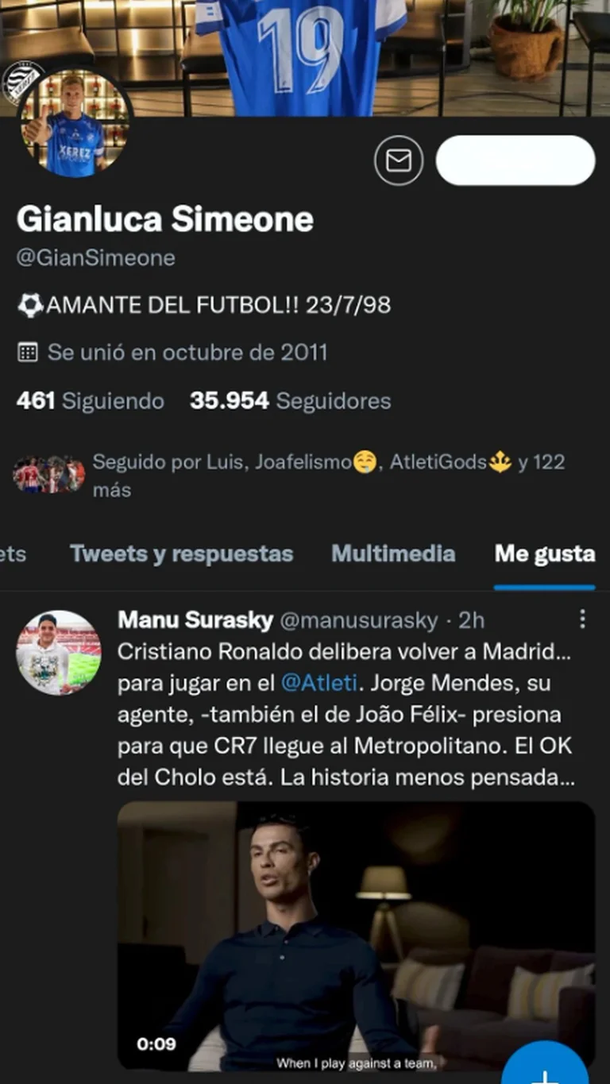Switch to Tweets y respuestas tab

pos(181,554)
